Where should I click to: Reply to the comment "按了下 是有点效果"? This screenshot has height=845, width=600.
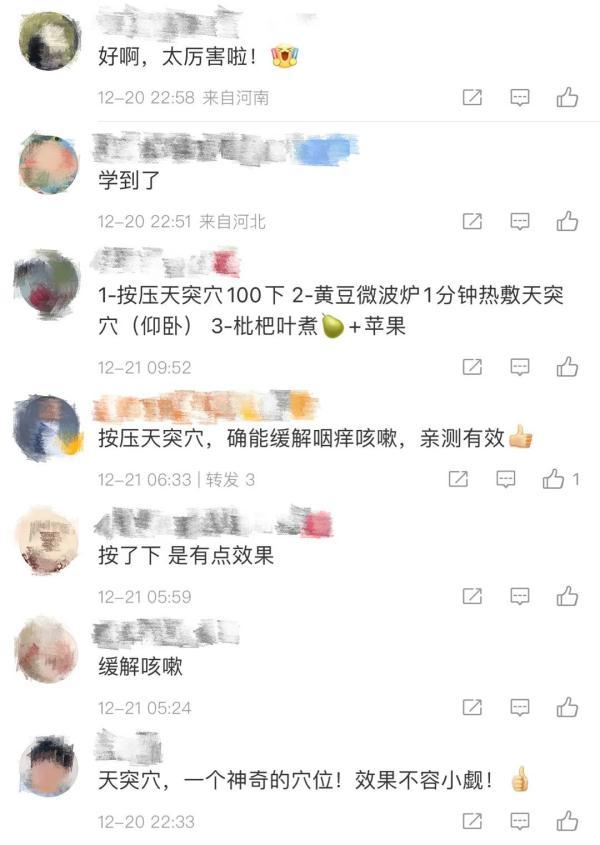coord(520,597)
